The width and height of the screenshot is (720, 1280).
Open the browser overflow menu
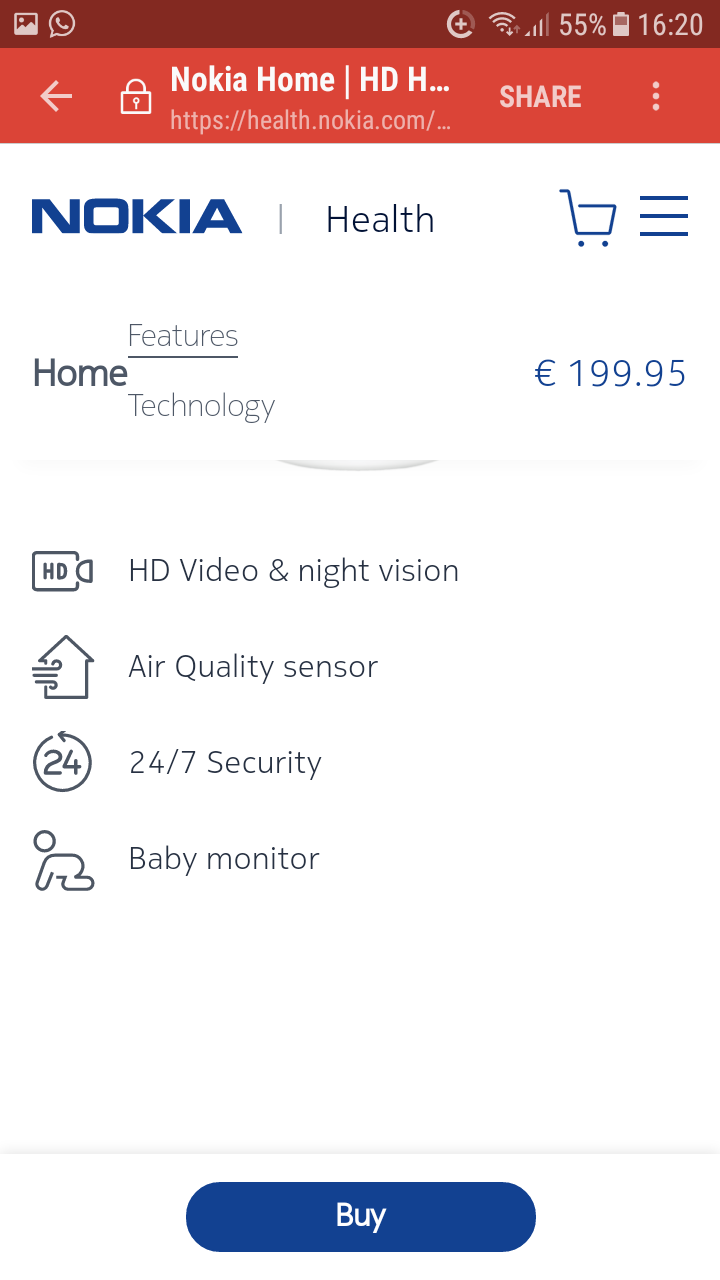point(656,97)
